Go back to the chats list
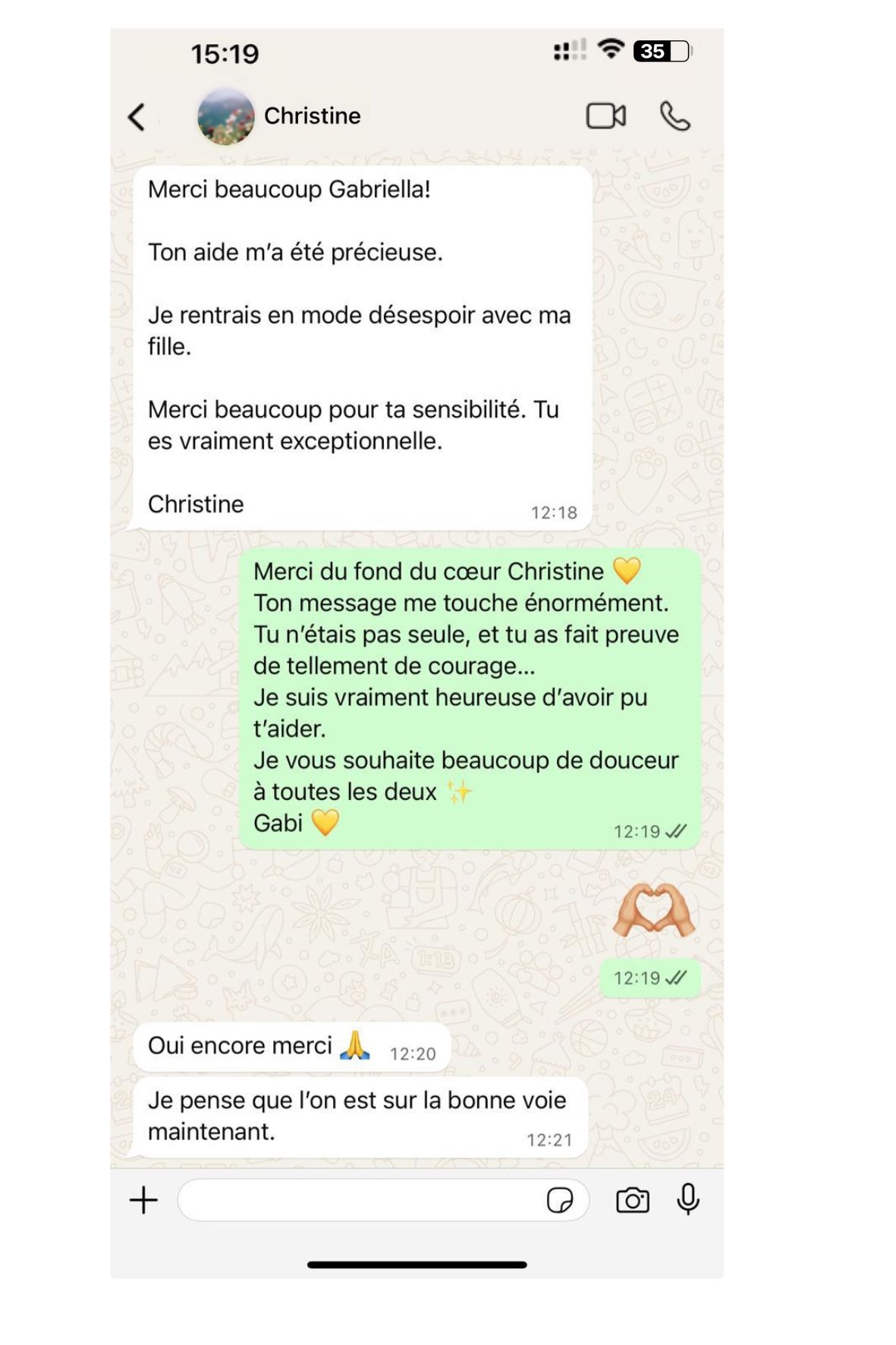896x1345 pixels. 137,117
